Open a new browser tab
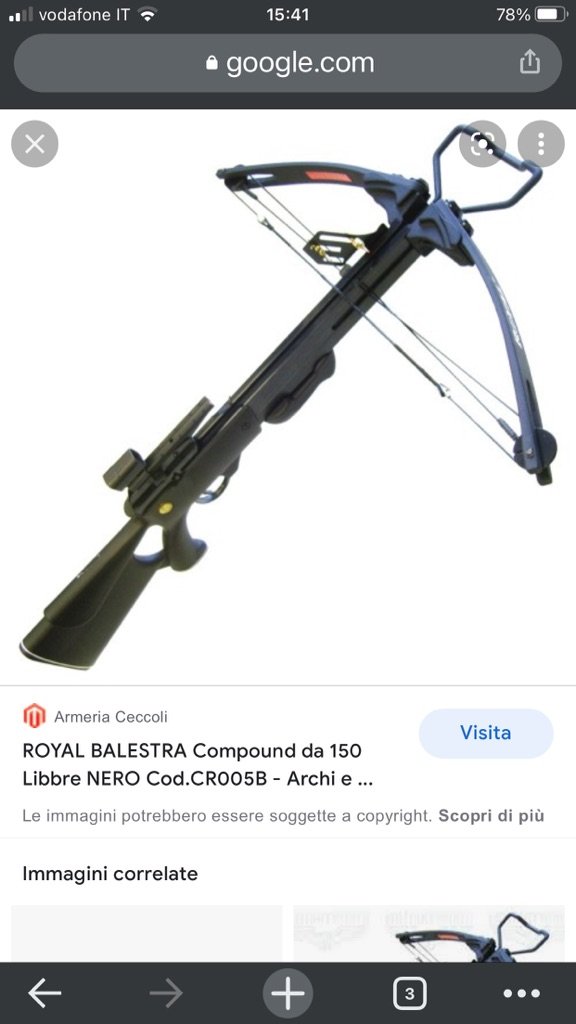576x1024 pixels. coord(288,993)
